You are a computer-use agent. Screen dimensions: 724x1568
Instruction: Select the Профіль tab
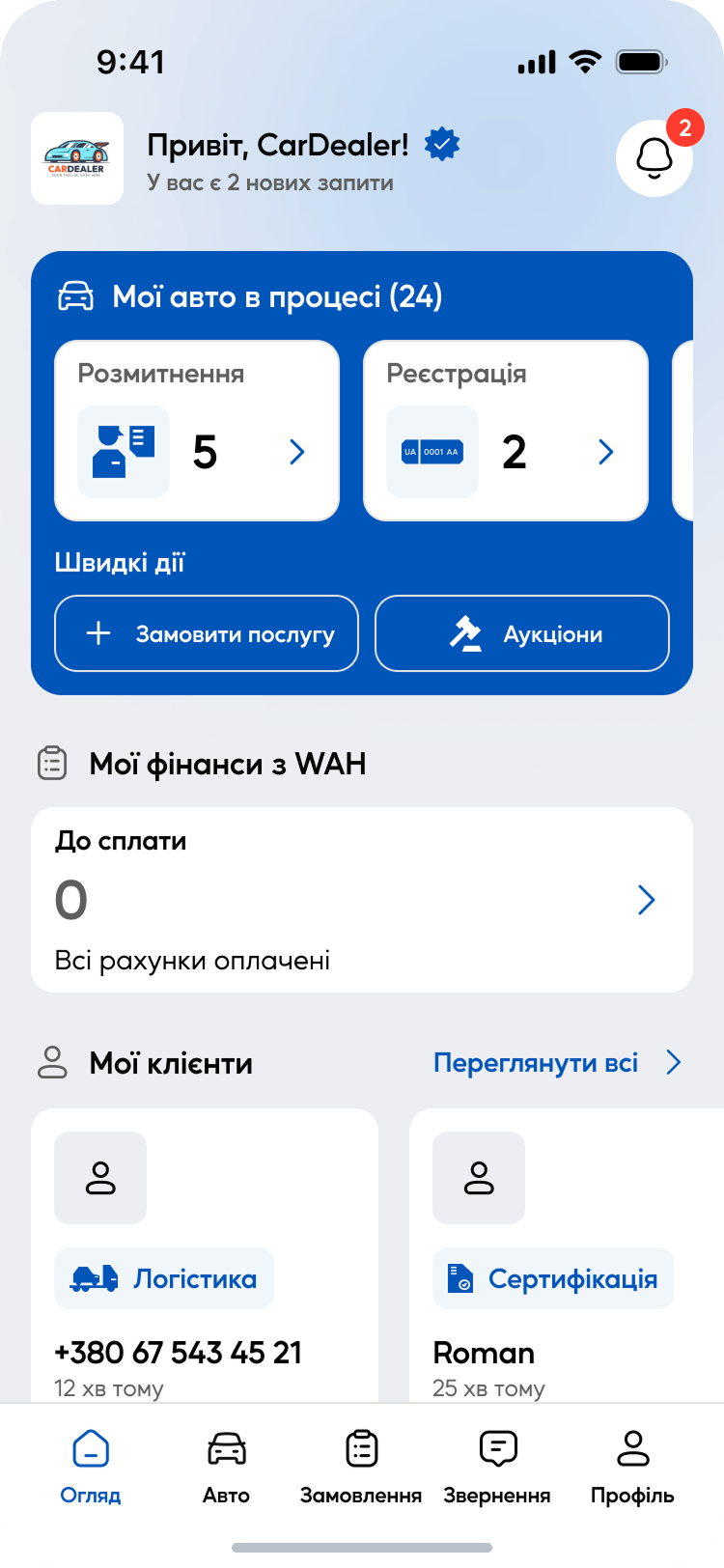point(632,1468)
